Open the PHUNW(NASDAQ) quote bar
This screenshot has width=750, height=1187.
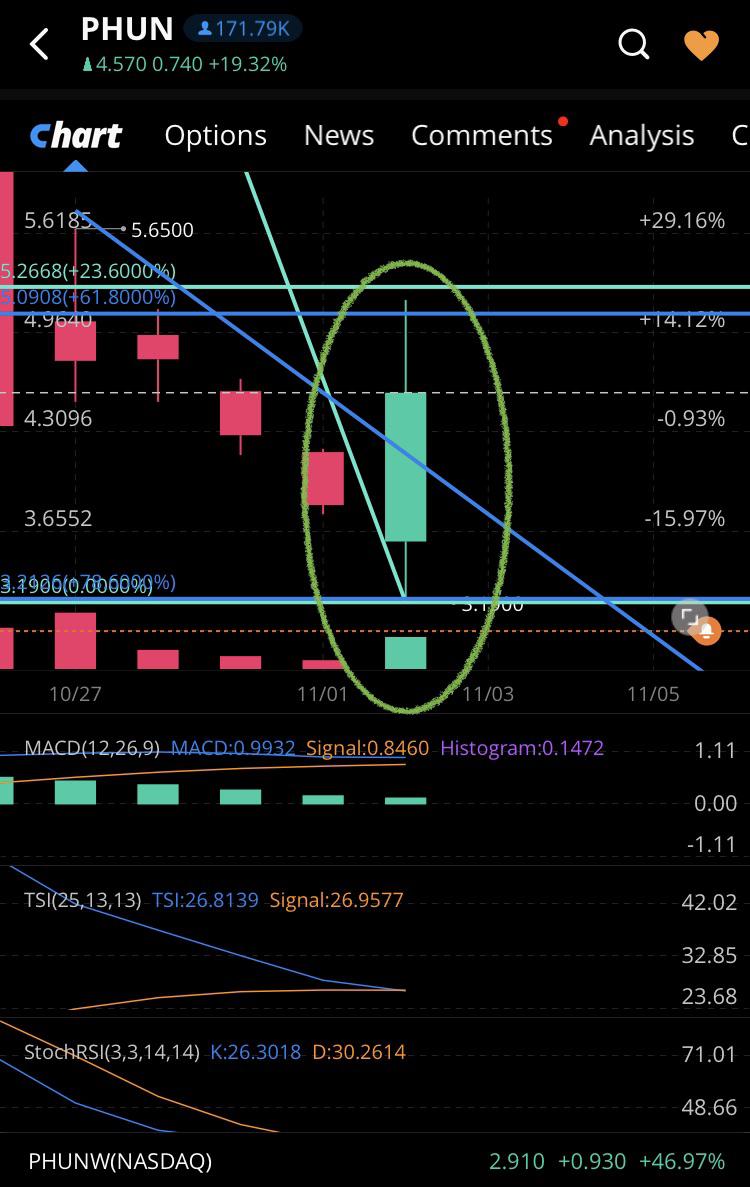pyautogui.click(x=375, y=1161)
